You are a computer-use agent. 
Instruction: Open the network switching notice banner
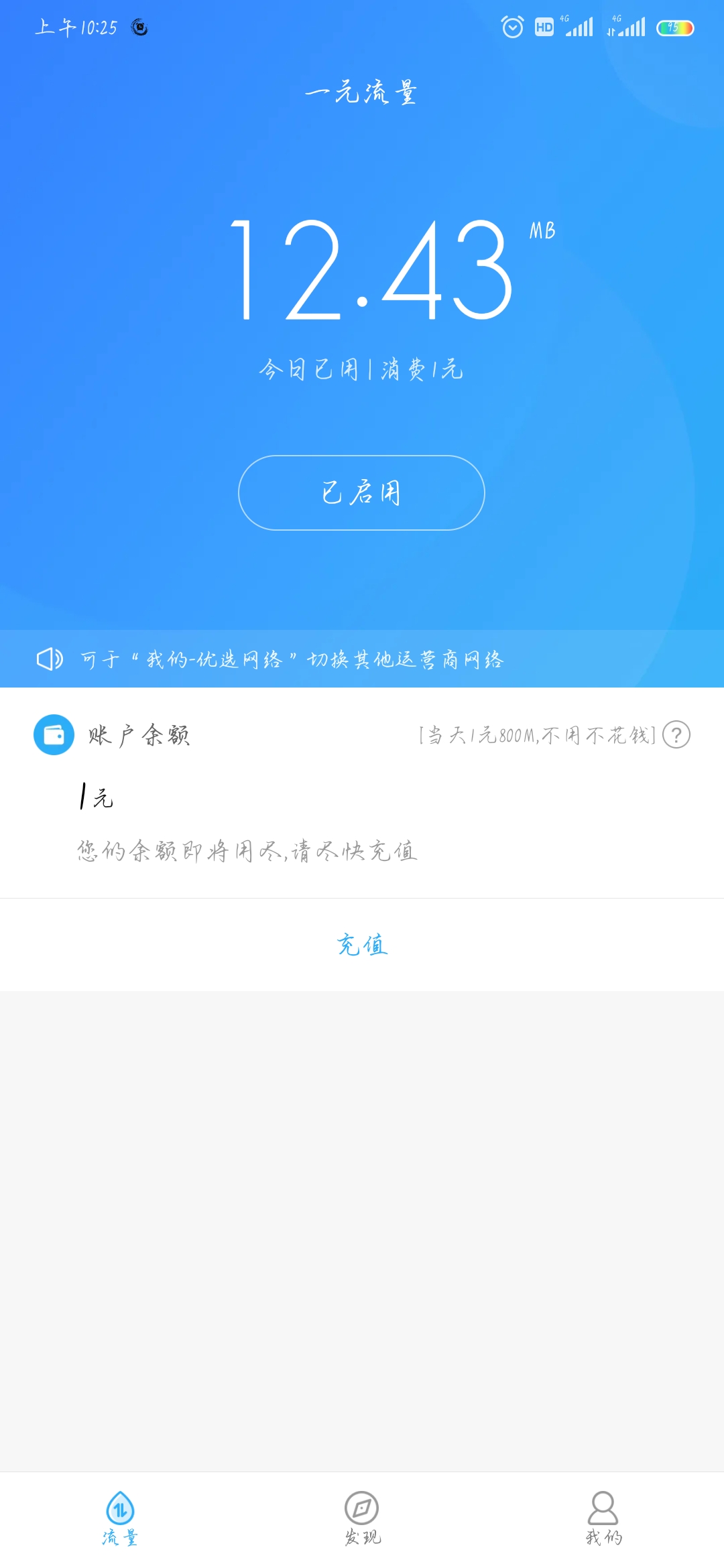[362, 659]
